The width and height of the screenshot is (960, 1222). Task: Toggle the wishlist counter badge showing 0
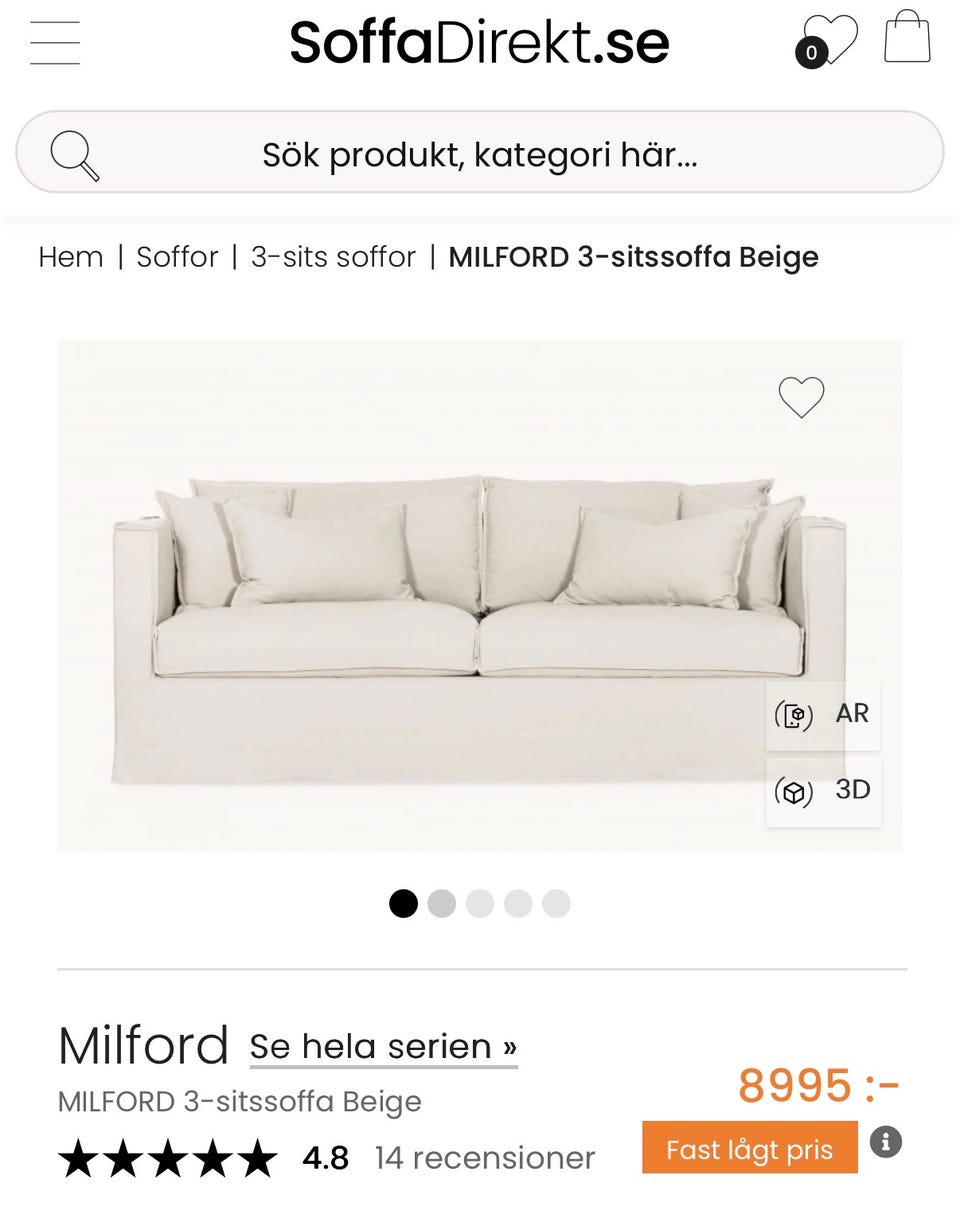[812, 52]
